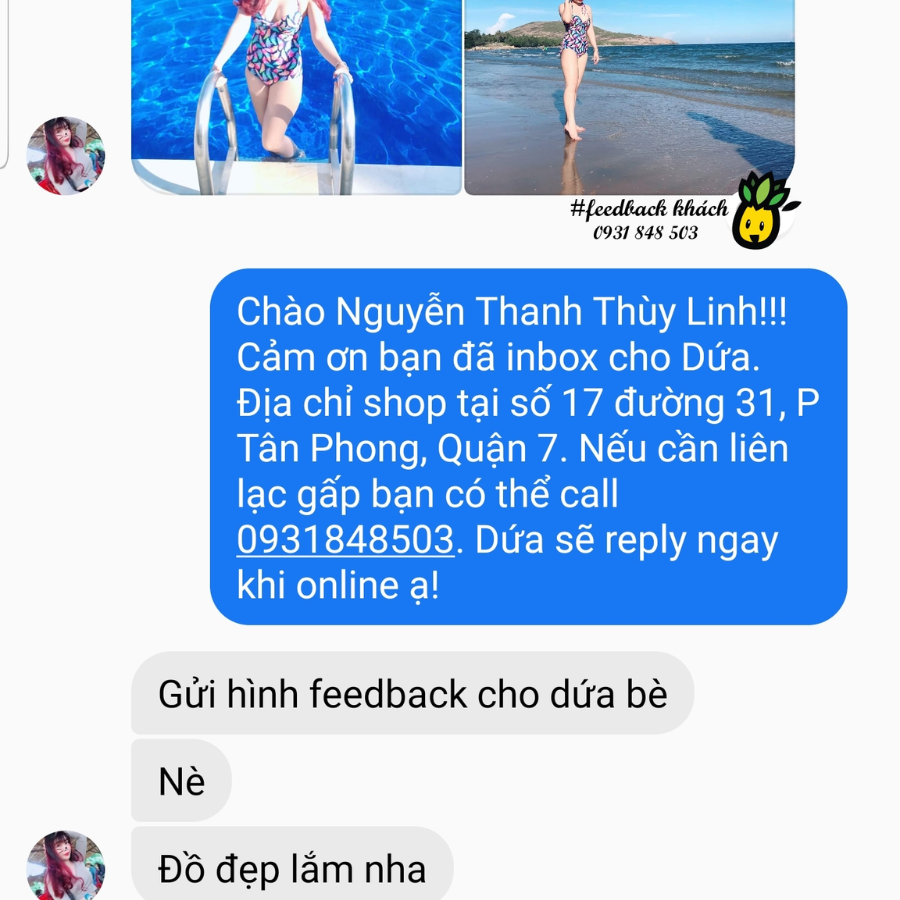Tap the 0931848503 phone number link
Image resolution: width=900 pixels, height=900 pixels.
click(345, 540)
